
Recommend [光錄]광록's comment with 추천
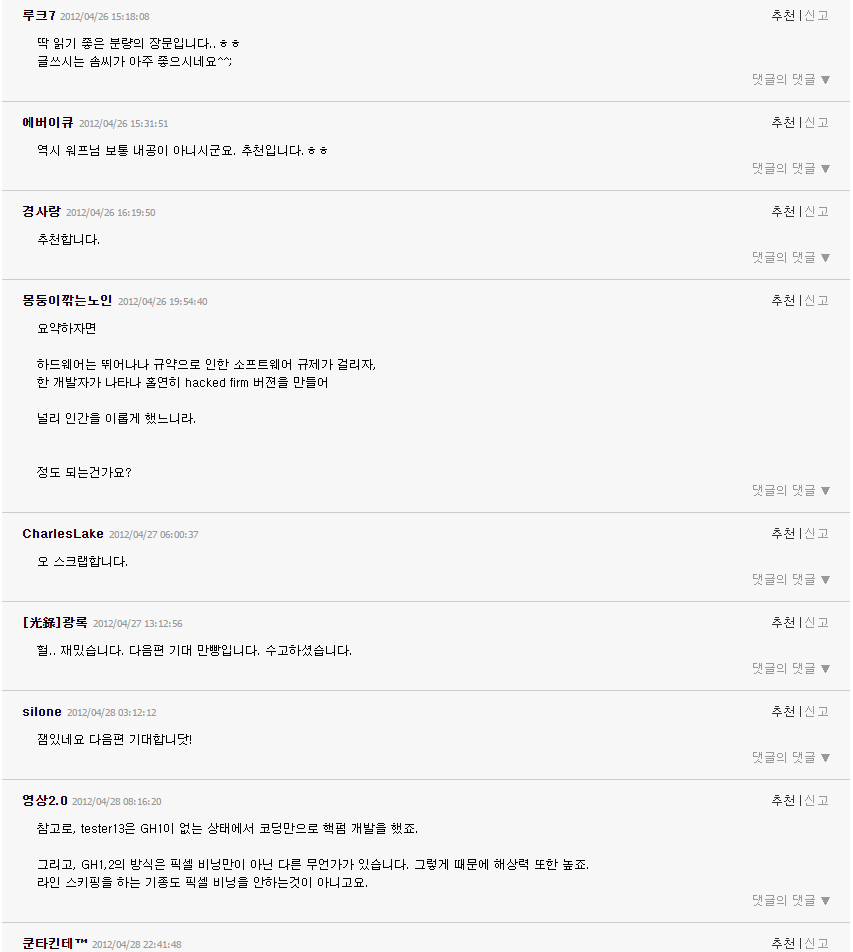(x=782, y=623)
